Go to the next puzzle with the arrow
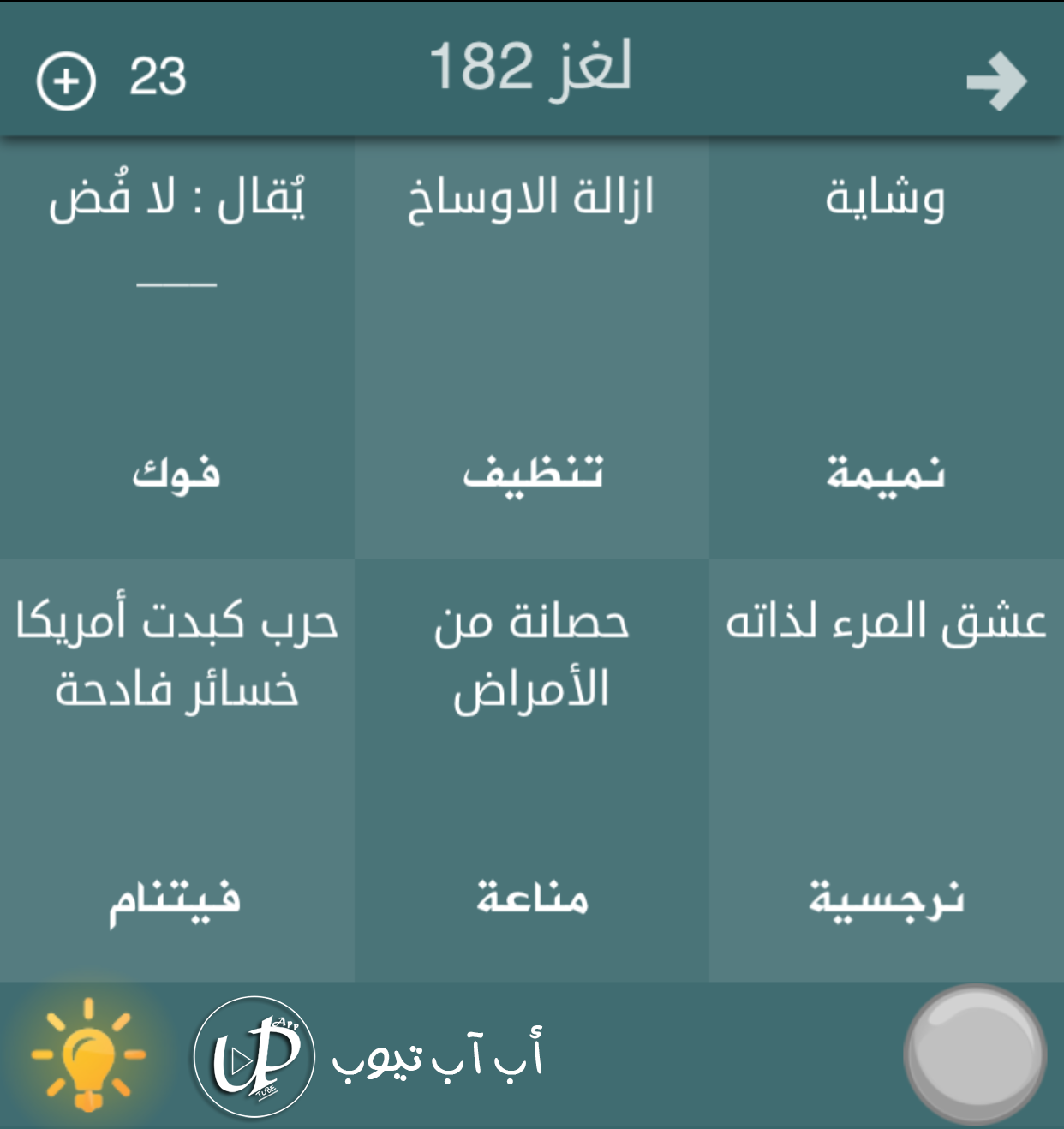Viewport: 1064px width, 1129px height. pos(995,82)
